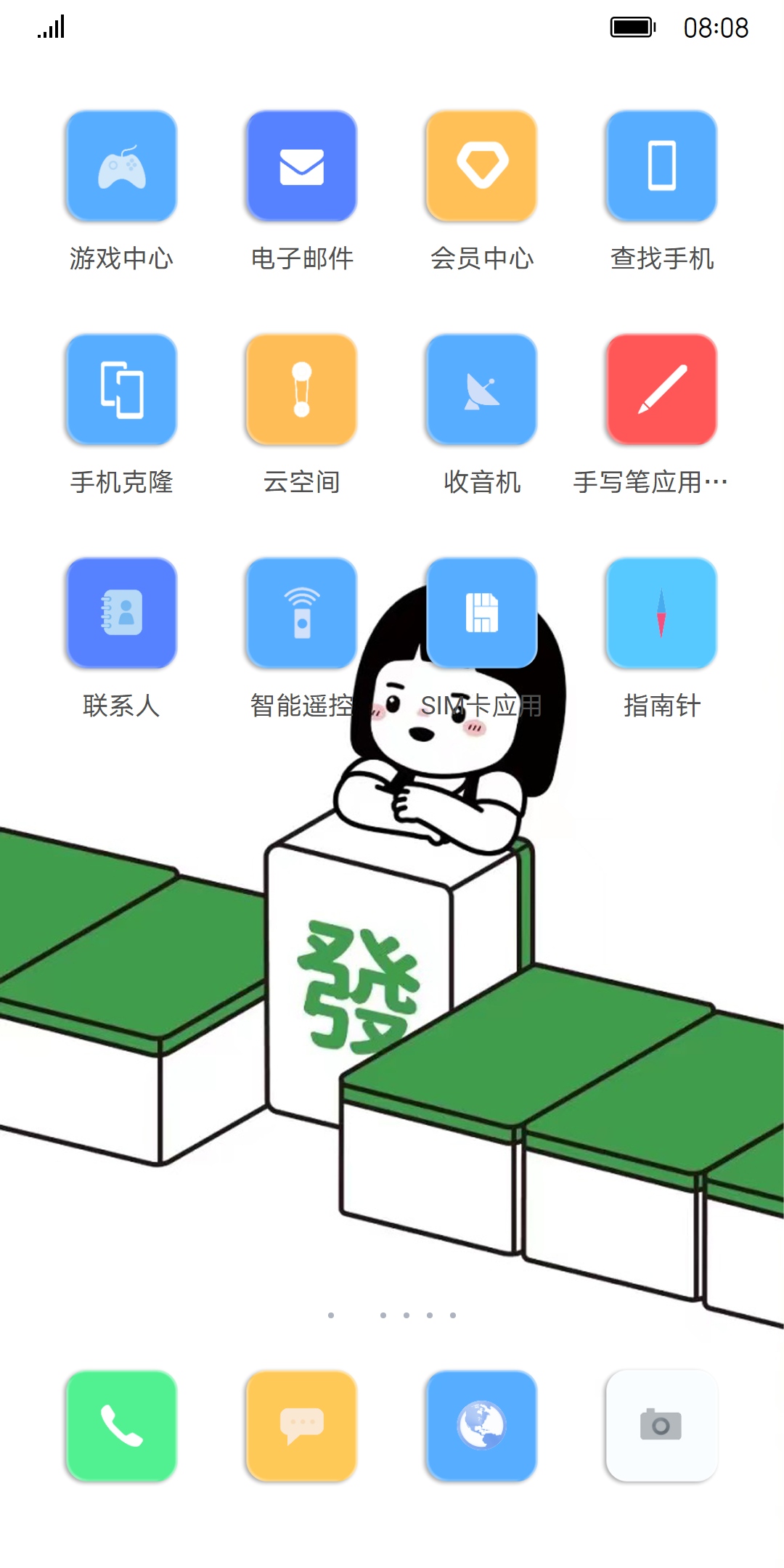The width and height of the screenshot is (784, 1568).
Task: Open the 联系人 contacts app
Action: 121,613
